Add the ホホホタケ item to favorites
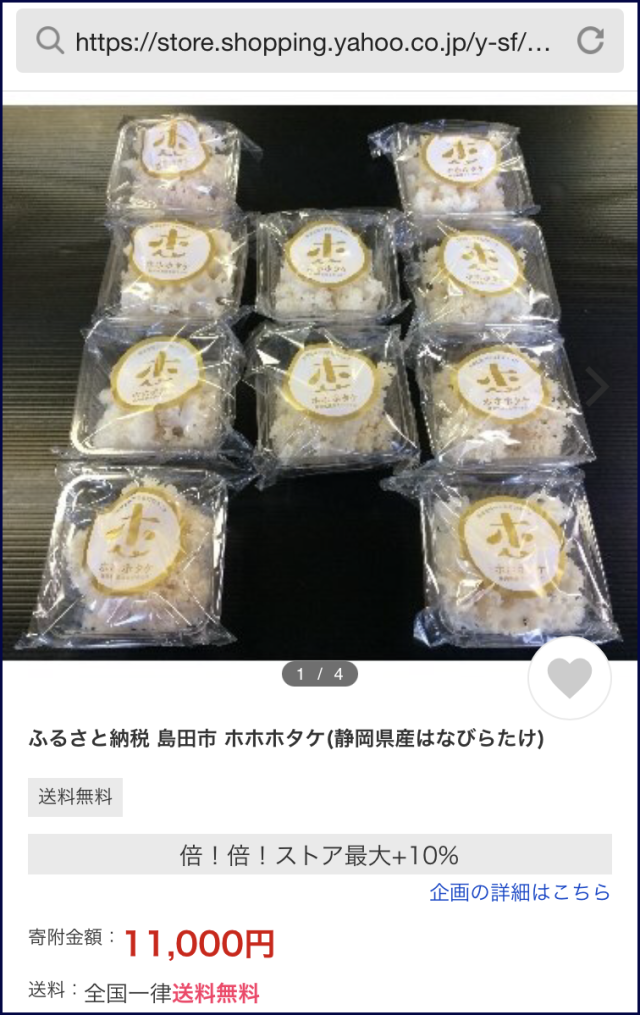 pyautogui.click(x=569, y=679)
